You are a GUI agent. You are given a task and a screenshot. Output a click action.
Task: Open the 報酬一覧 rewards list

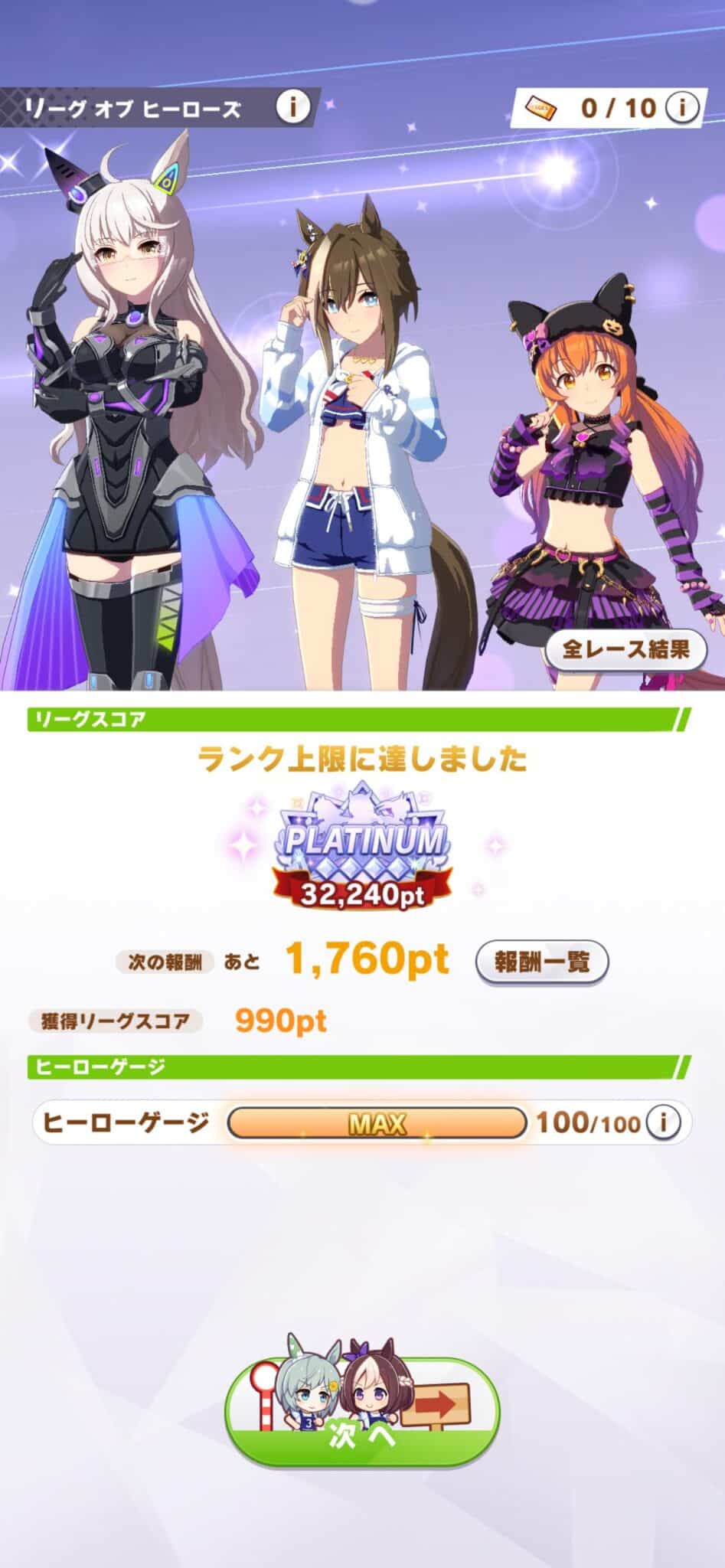pyautogui.click(x=542, y=962)
